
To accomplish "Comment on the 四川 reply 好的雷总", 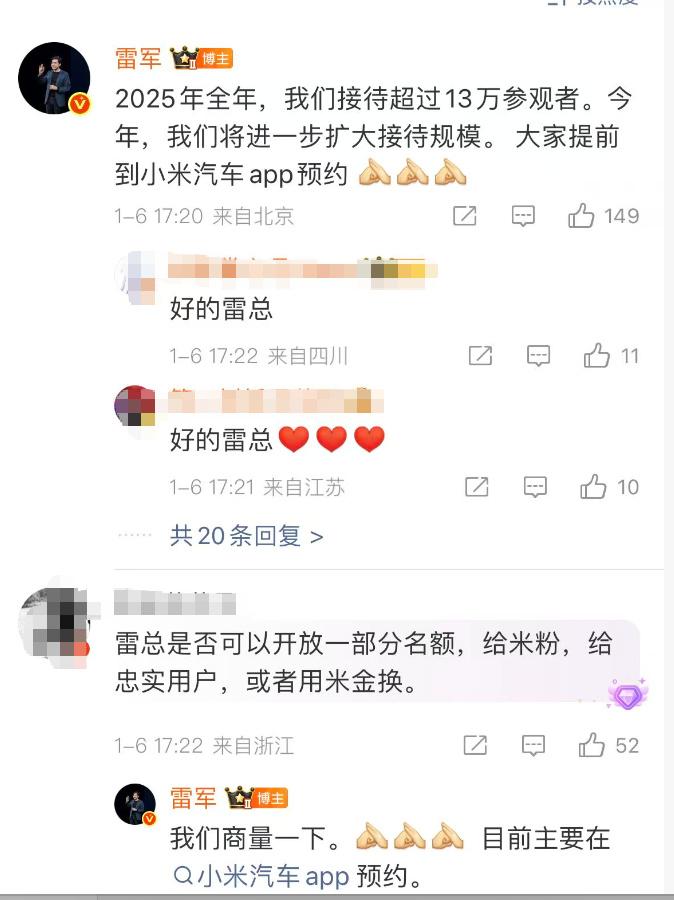I will click(538, 356).
